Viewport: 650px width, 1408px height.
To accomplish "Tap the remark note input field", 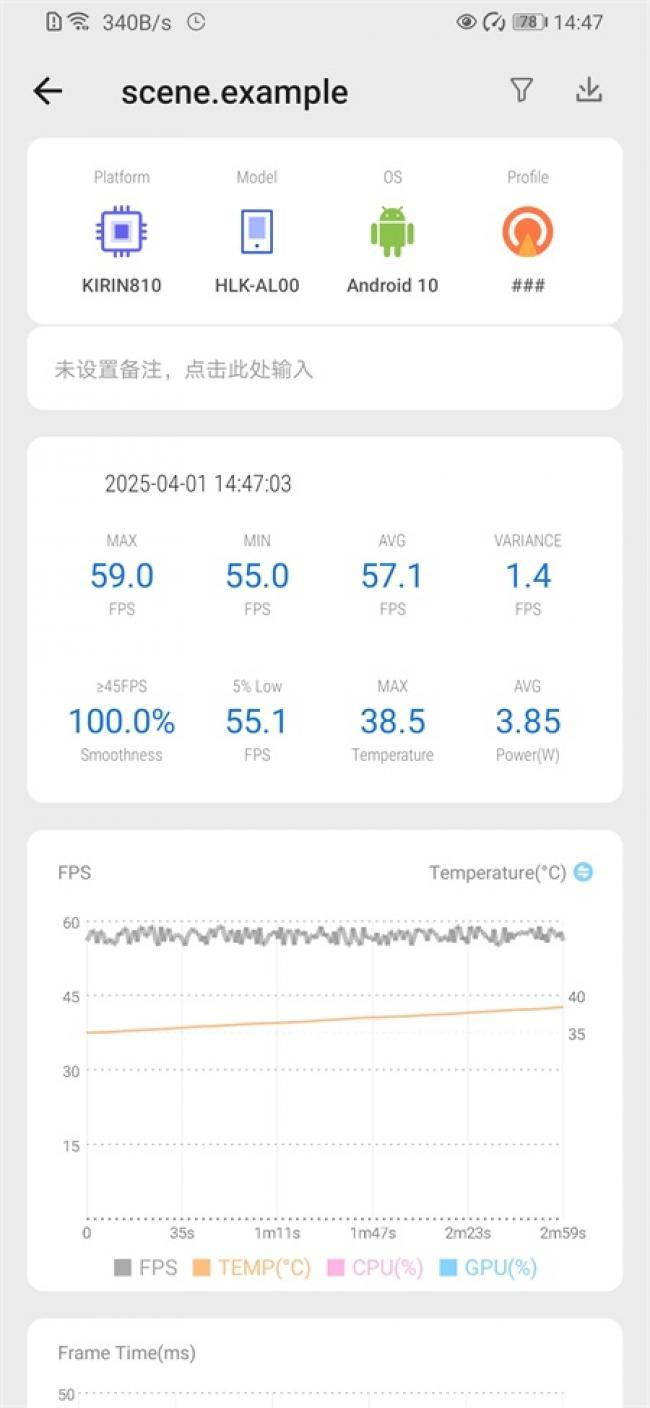I will tap(324, 369).
